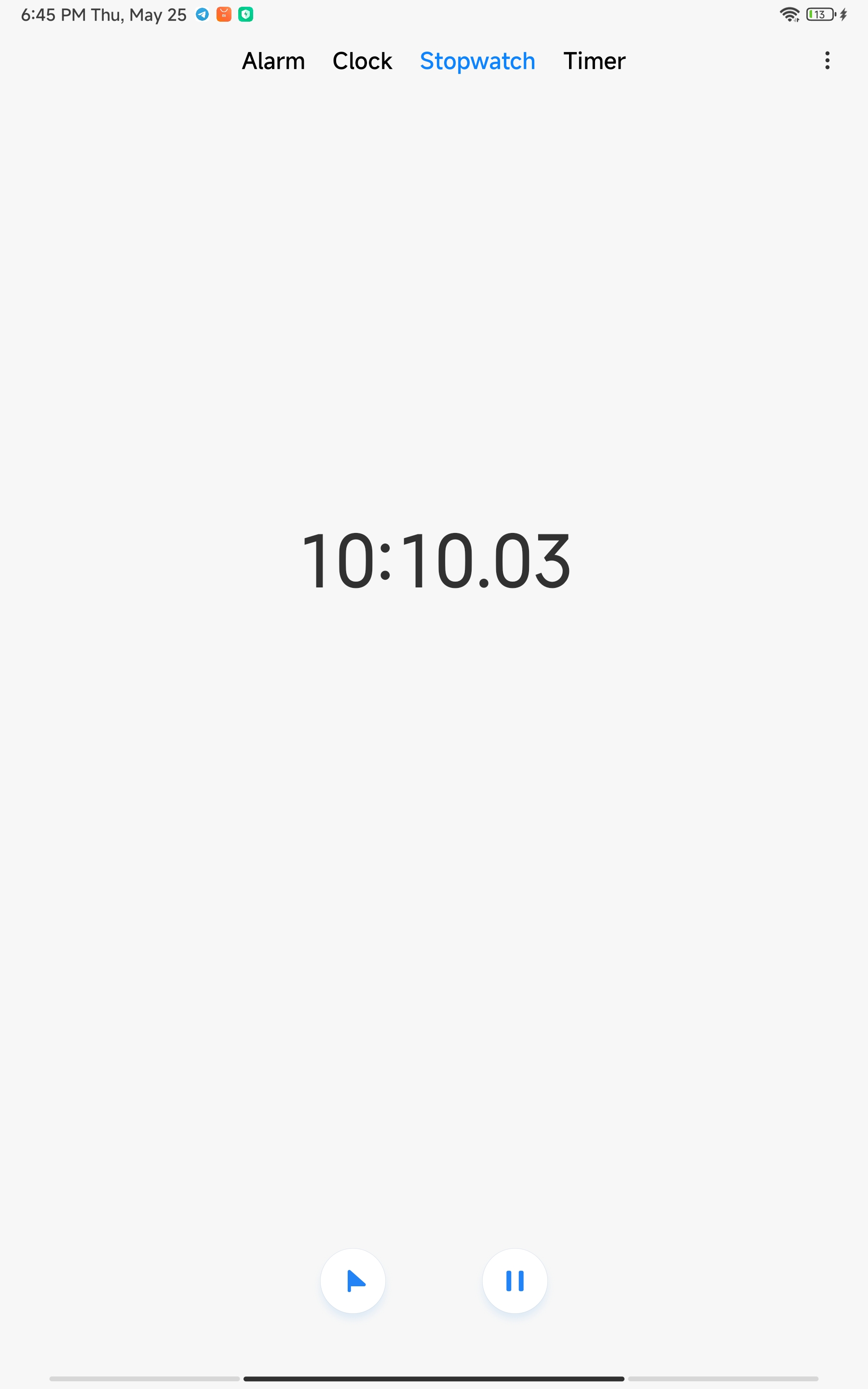Viewport: 868px width, 1389px height.
Task: Open the Clock tab
Action: 362,61
